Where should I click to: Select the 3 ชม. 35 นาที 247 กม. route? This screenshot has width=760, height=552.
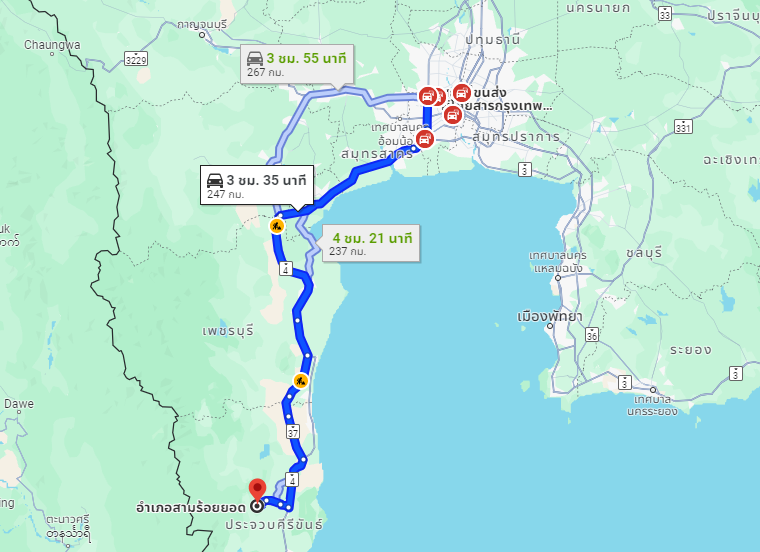click(256, 185)
